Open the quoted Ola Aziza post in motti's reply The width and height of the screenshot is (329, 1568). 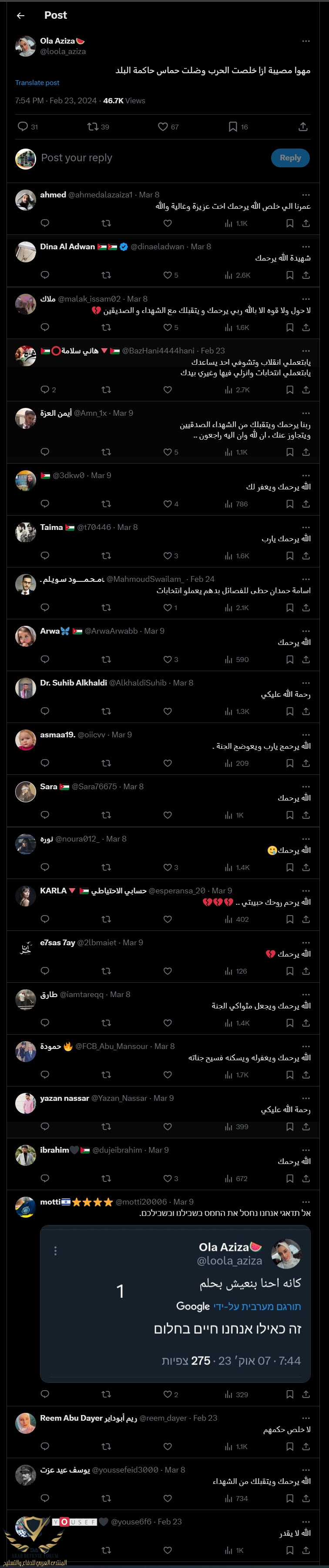tap(175, 1303)
